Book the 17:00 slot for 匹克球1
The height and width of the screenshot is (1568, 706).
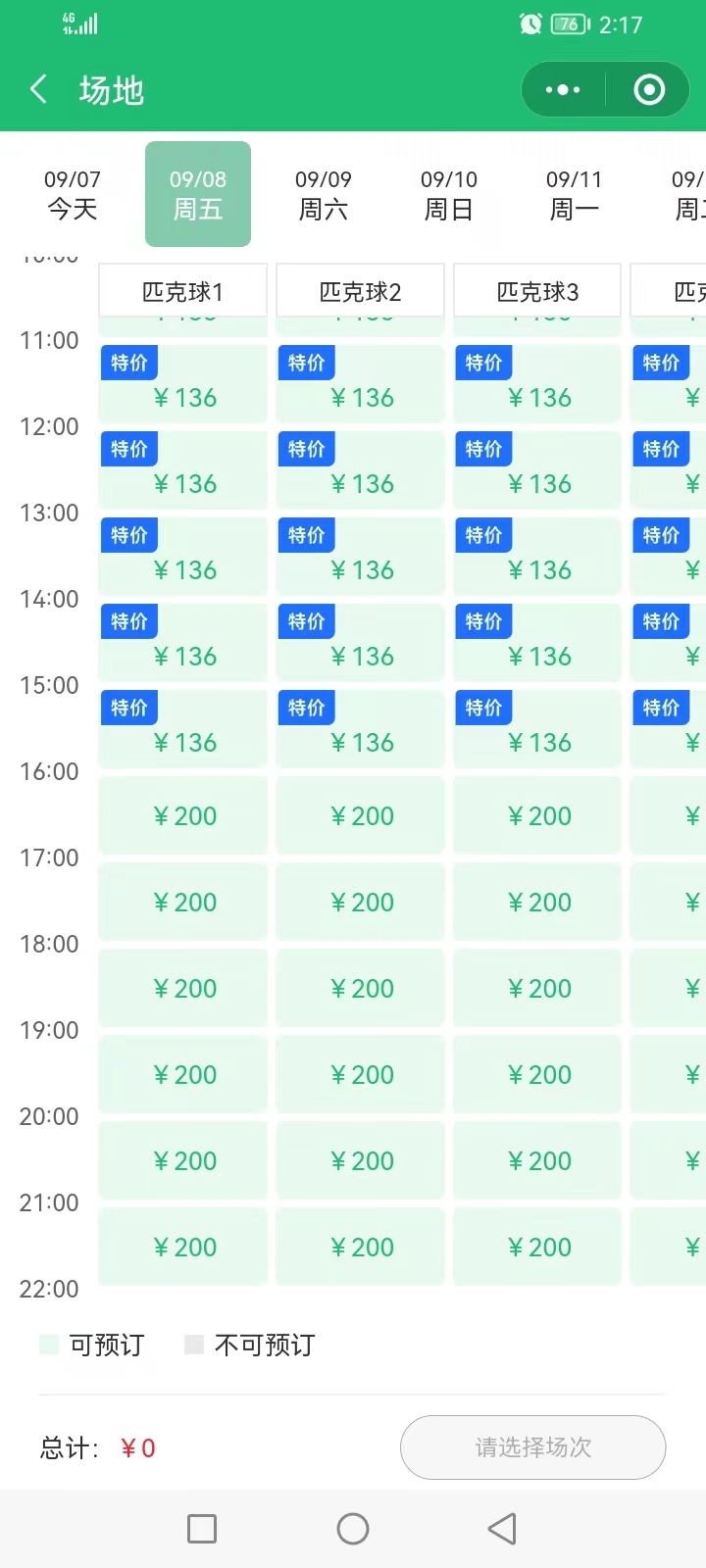(x=183, y=902)
